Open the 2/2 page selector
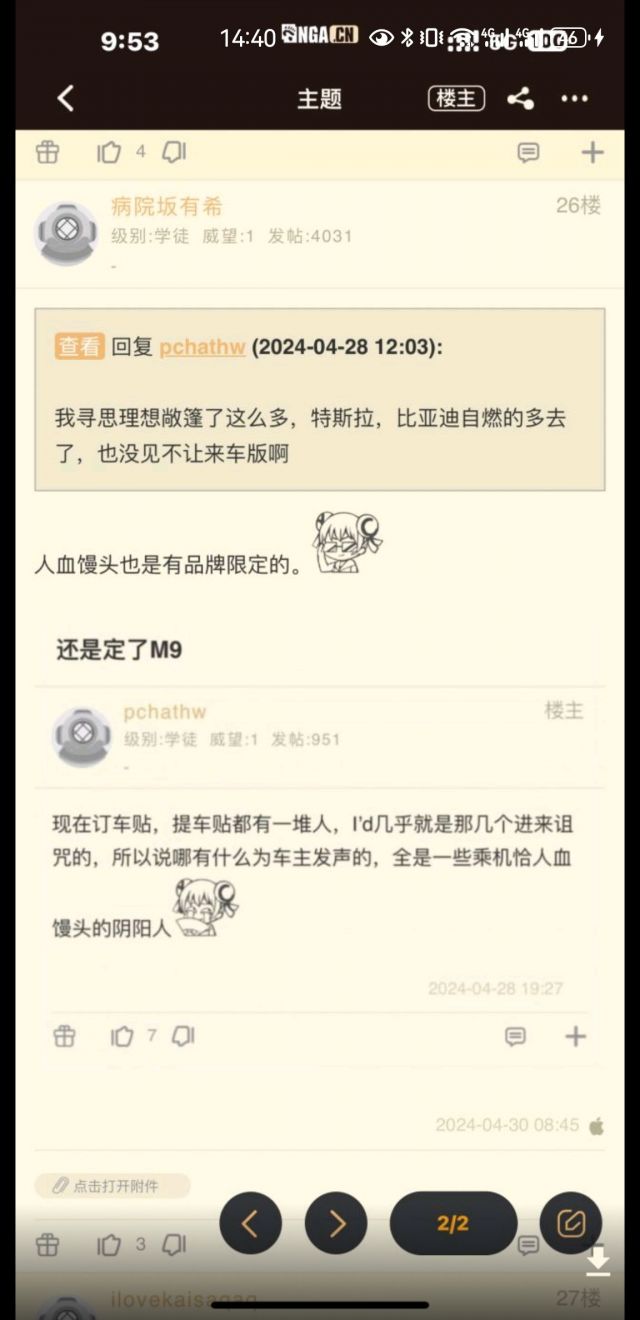 pyautogui.click(x=453, y=1223)
